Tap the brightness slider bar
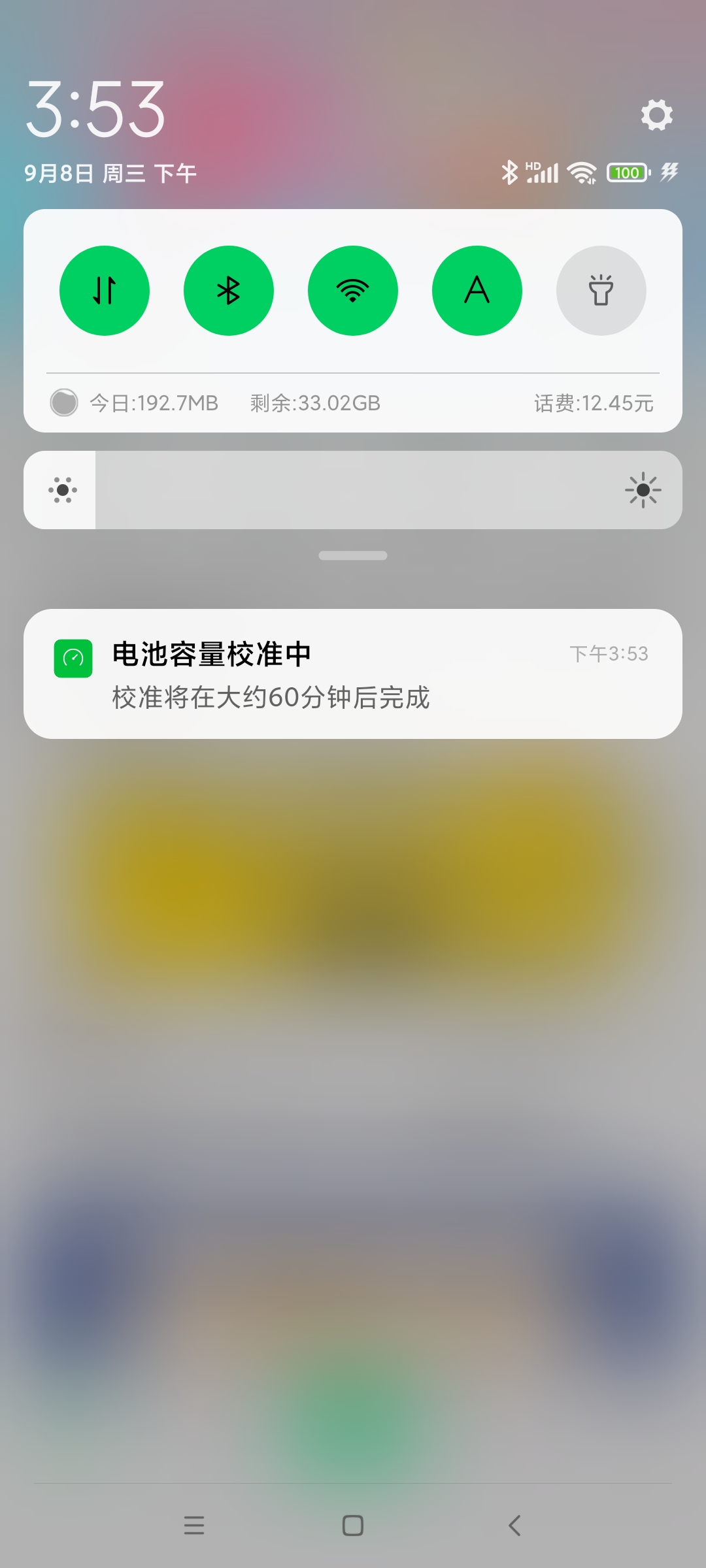 pyautogui.click(x=353, y=490)
